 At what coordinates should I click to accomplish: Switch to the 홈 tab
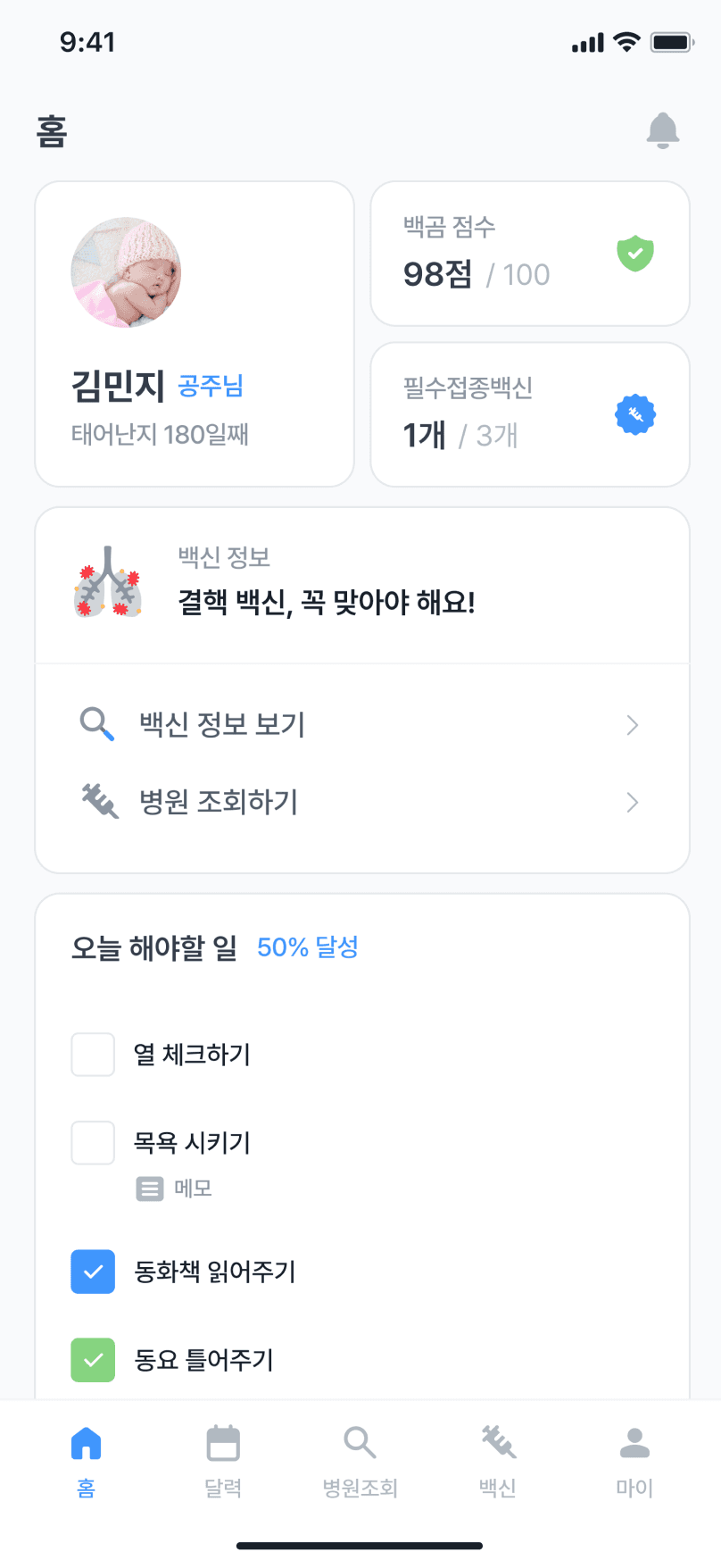[x=86, y=1462]
